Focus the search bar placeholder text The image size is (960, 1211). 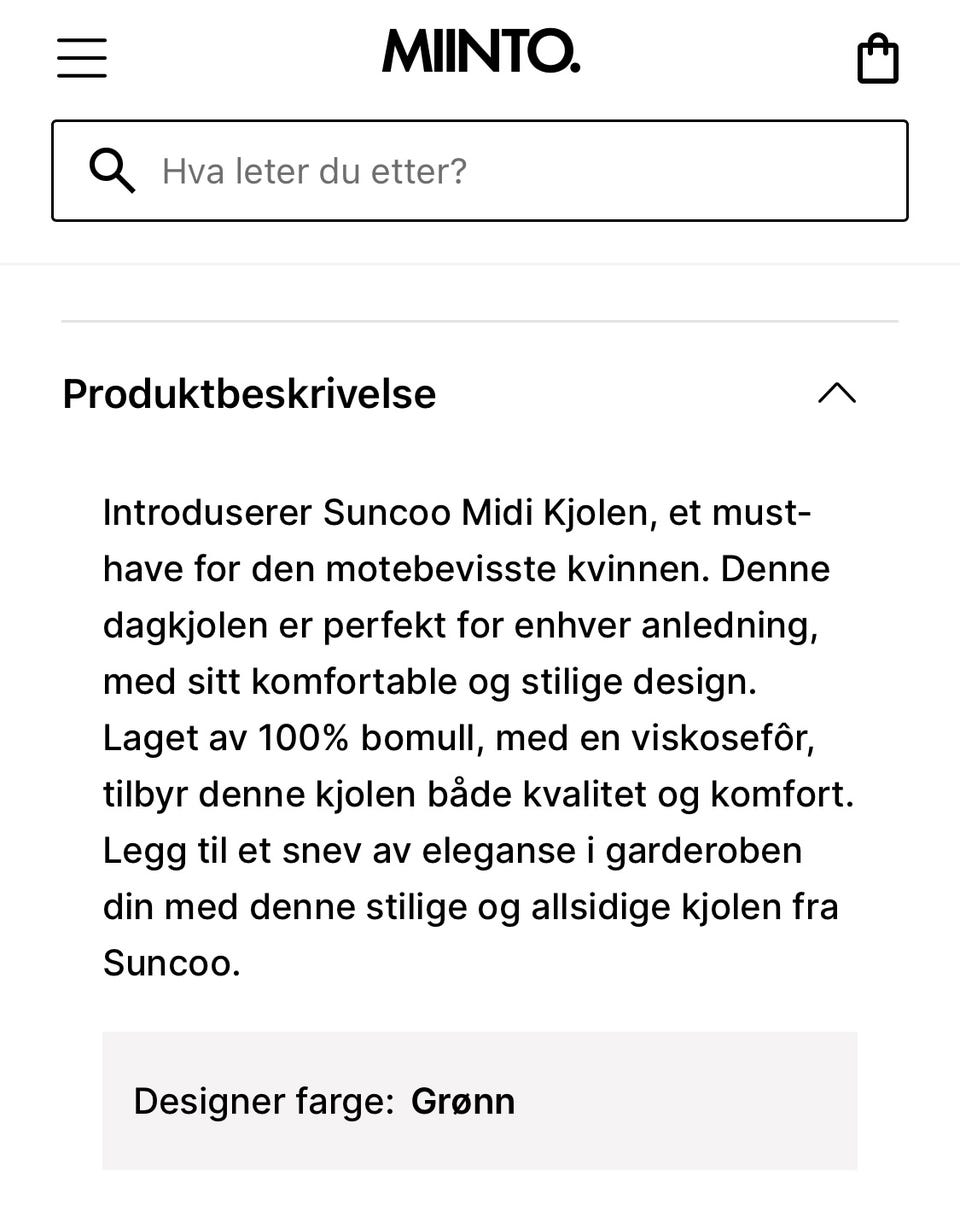tap(313, 170)
